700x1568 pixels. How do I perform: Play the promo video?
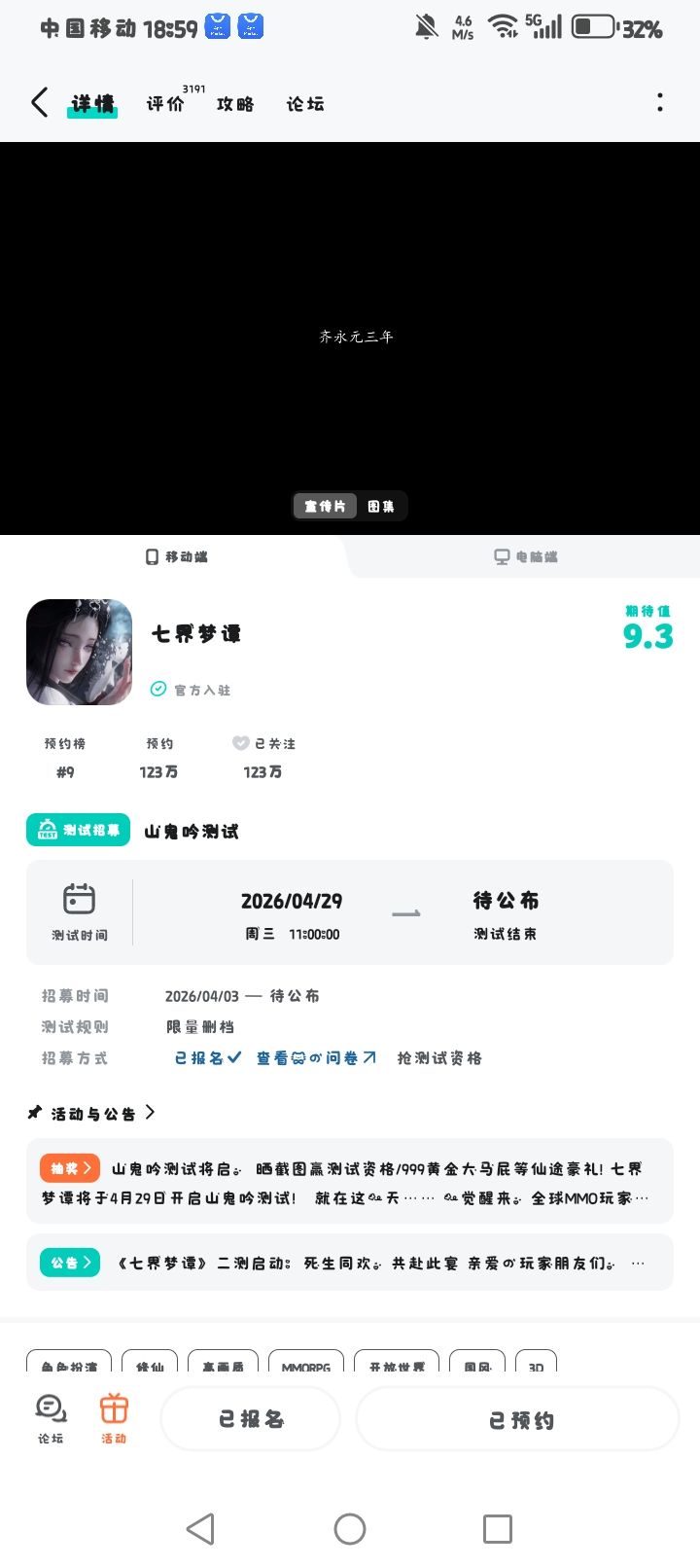tap(350, 338)
